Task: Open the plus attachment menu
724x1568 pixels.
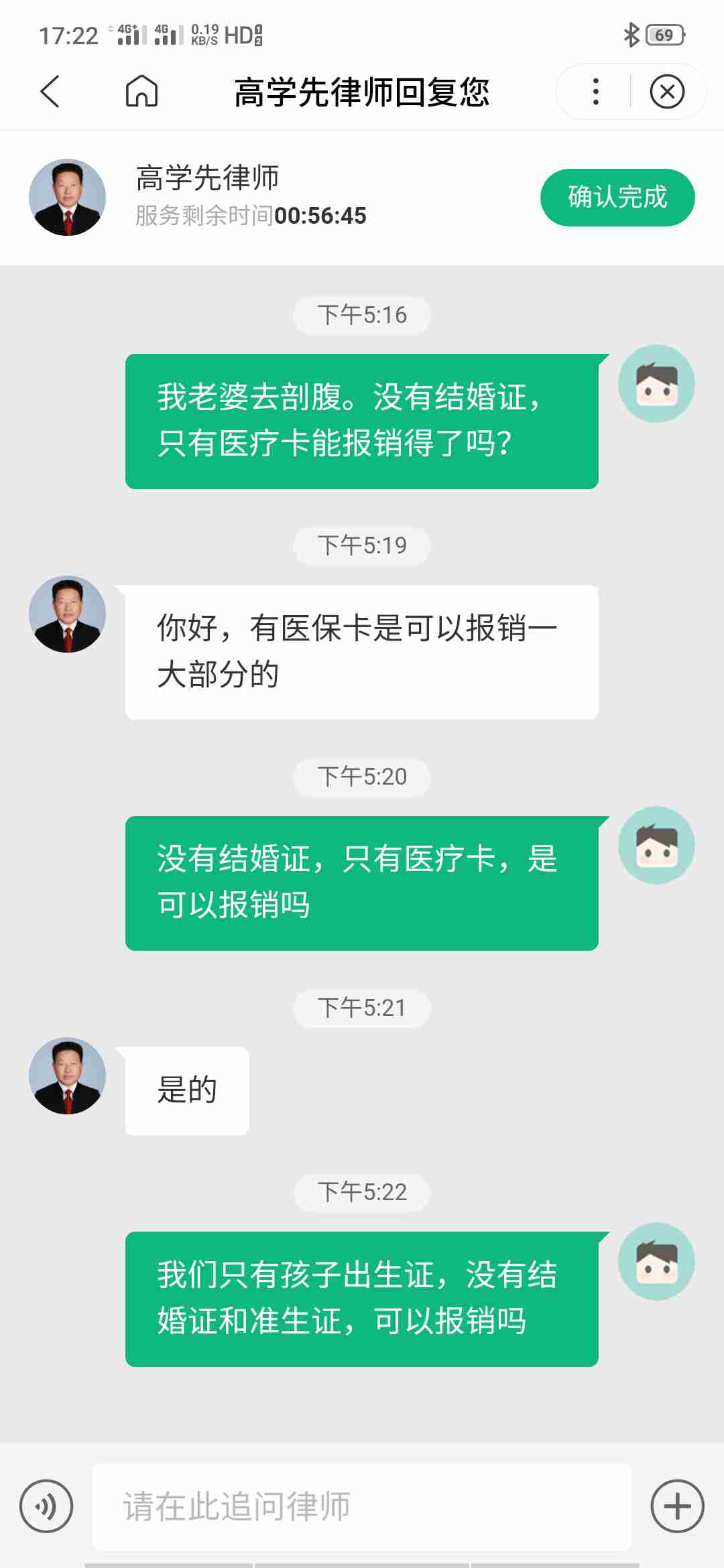Action: click(x=677, y=1506)
